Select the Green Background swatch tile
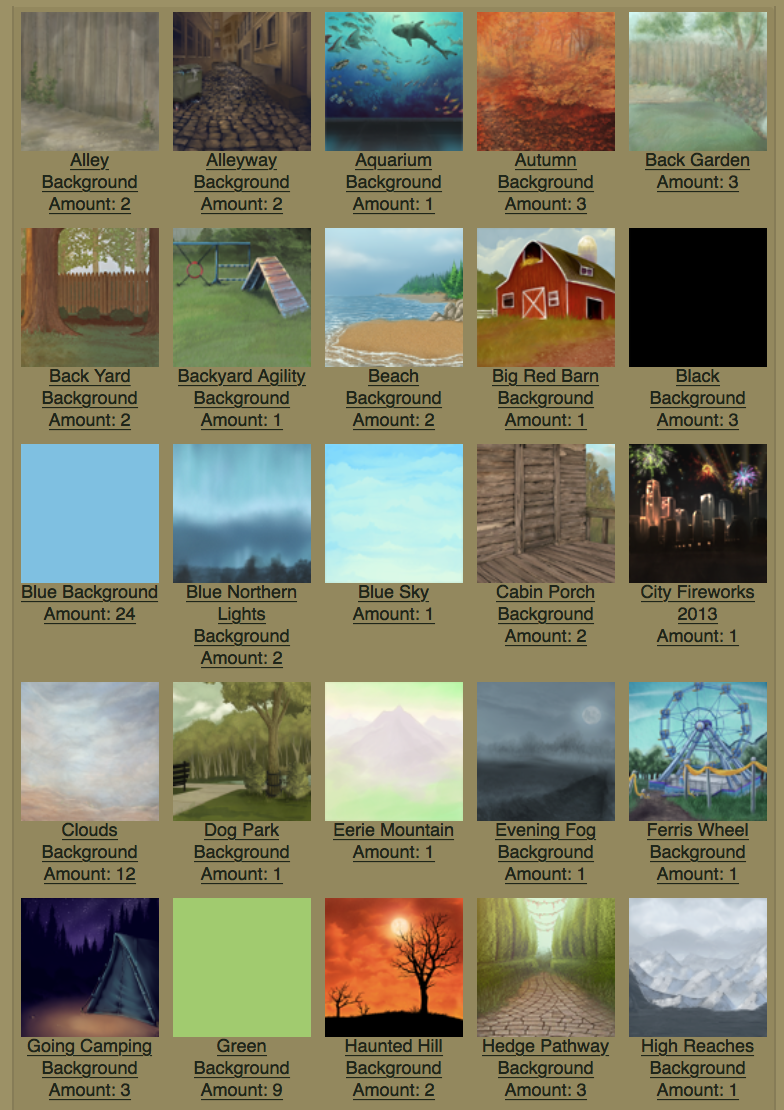The width and height of the screenshot is (784, 1110). (x=241, y=967)
